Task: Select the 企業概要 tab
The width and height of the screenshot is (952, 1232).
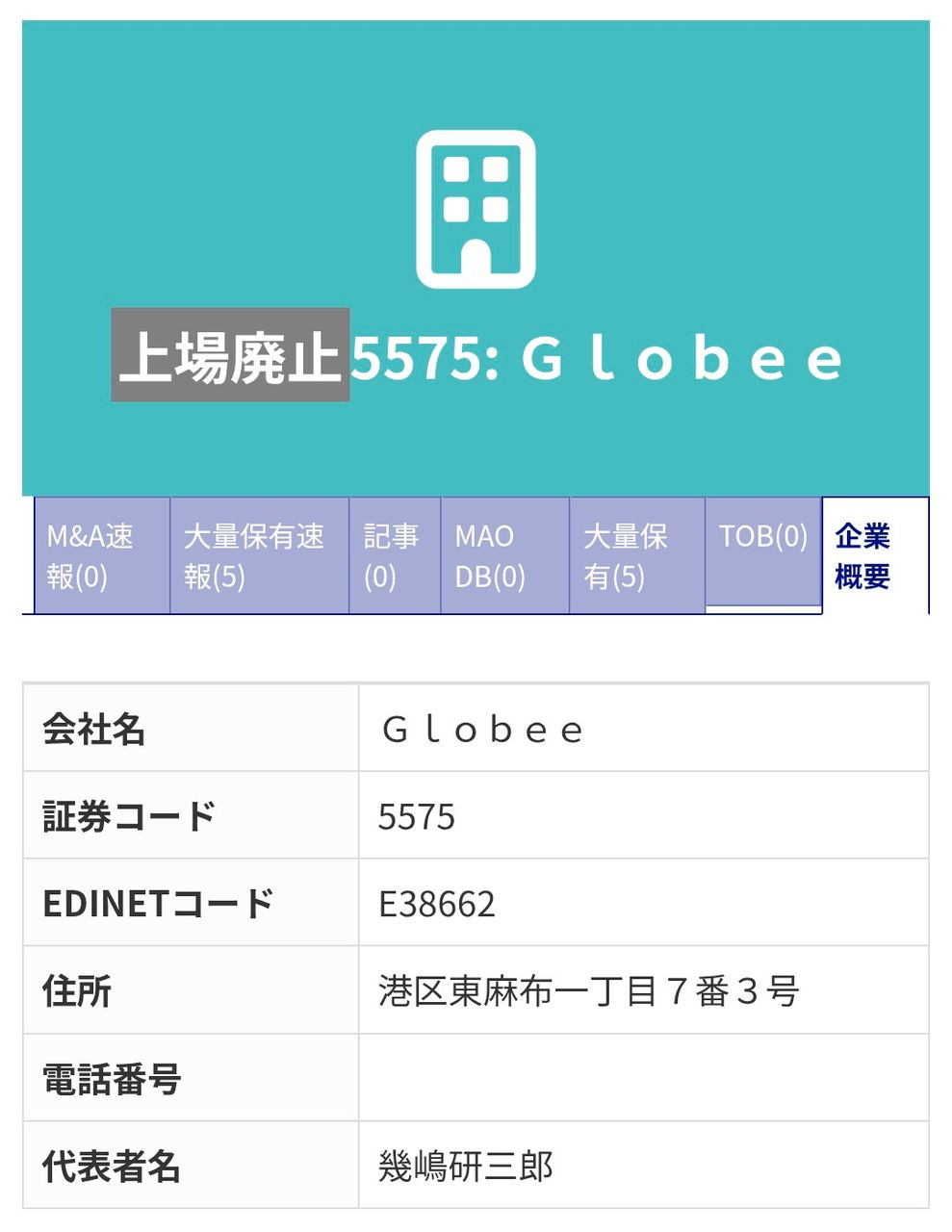Action: coord(874,555)
